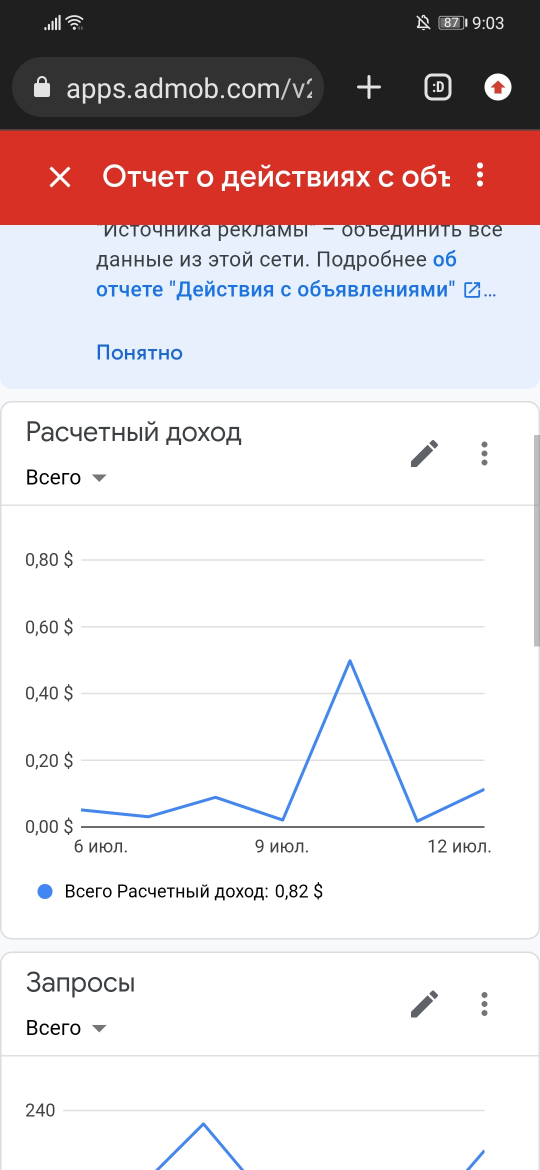Edit the Расчетный доход card

pyautogui.click(x=424, y=453)
